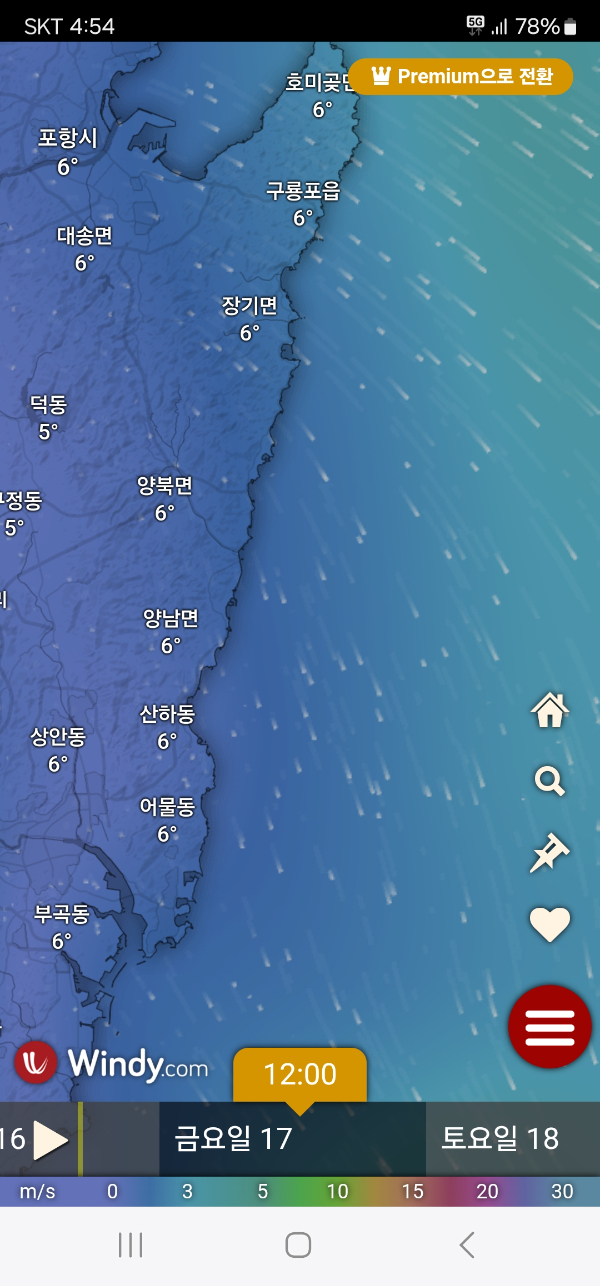Go to the home location icon

(x=550, y=711)
